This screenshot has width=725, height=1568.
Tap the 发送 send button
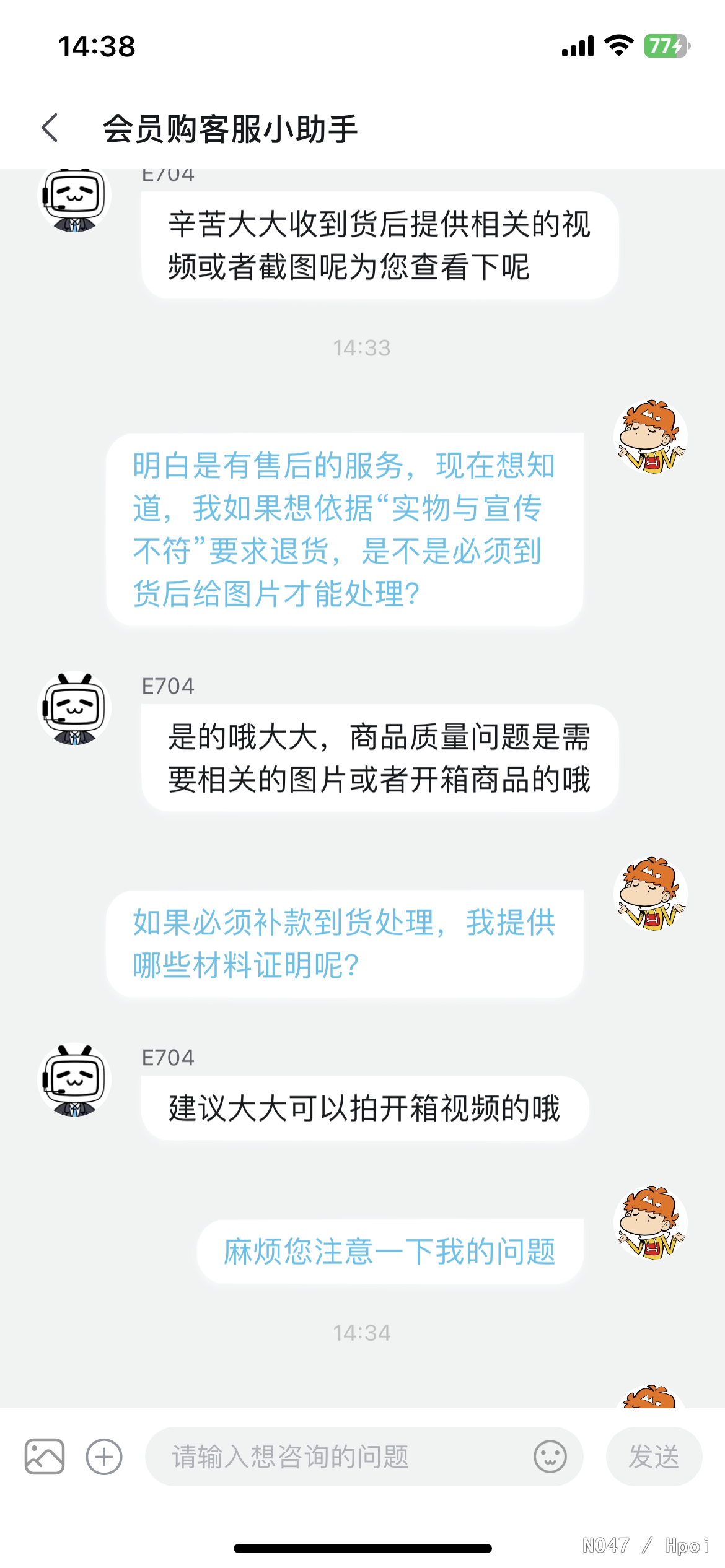(x=654, y=1457)
